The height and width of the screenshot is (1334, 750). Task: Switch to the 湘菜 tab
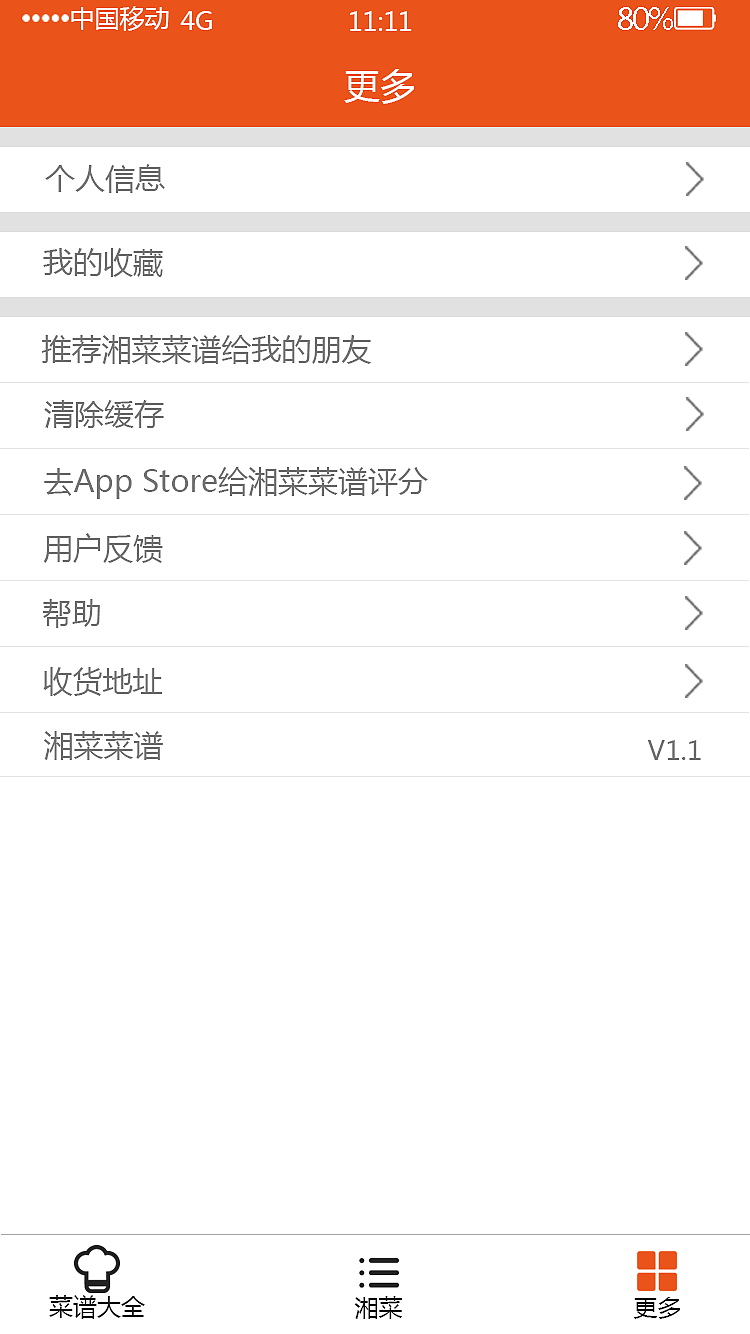tap(378, 1284)
